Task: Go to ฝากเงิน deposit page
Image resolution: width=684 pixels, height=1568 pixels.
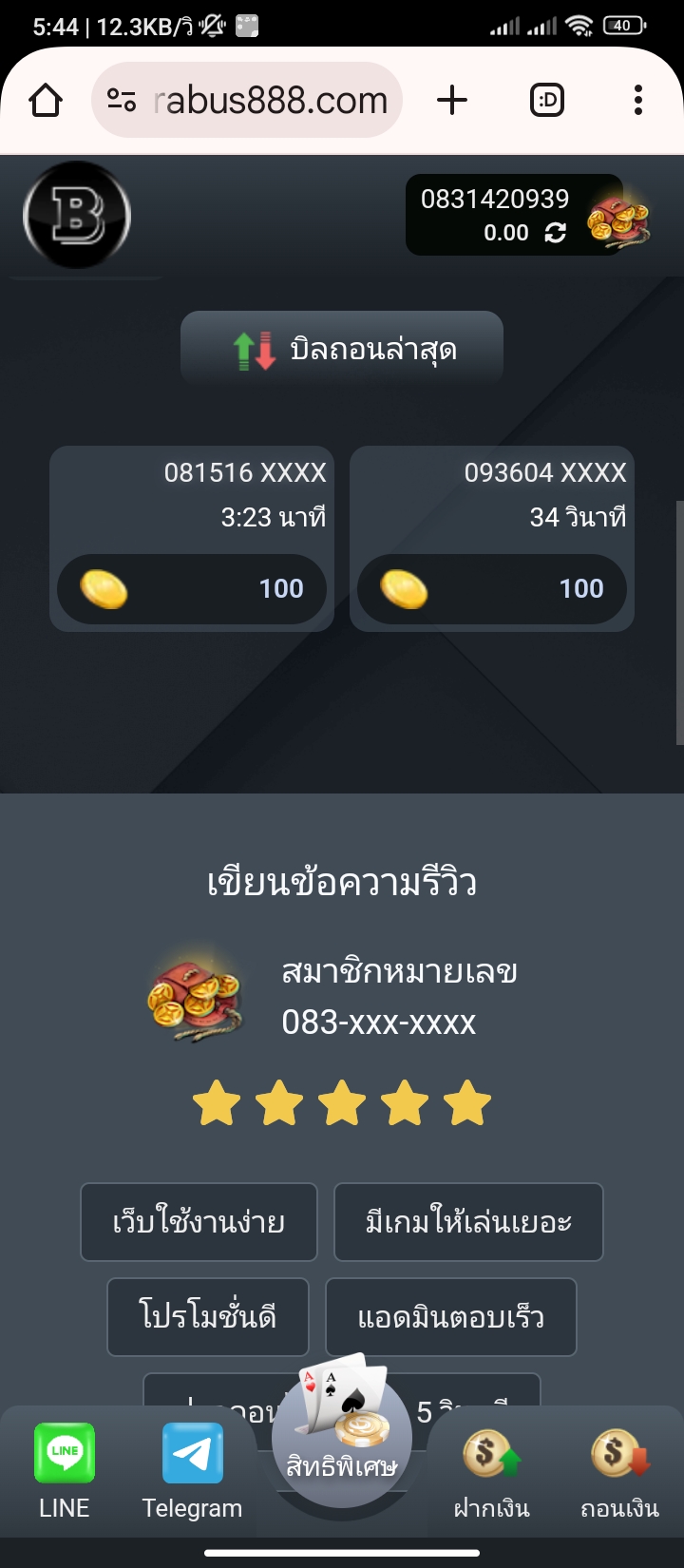Action: [491, 1469]
